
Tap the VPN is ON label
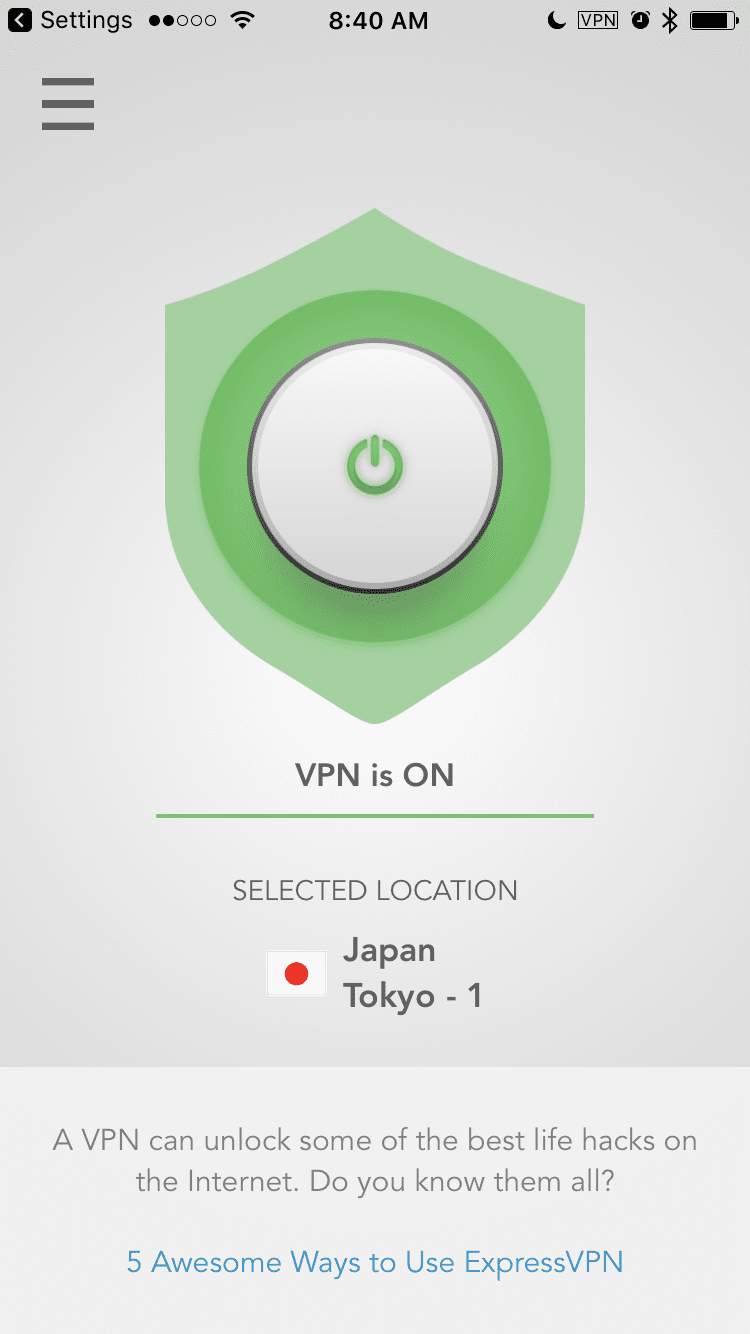375,774
